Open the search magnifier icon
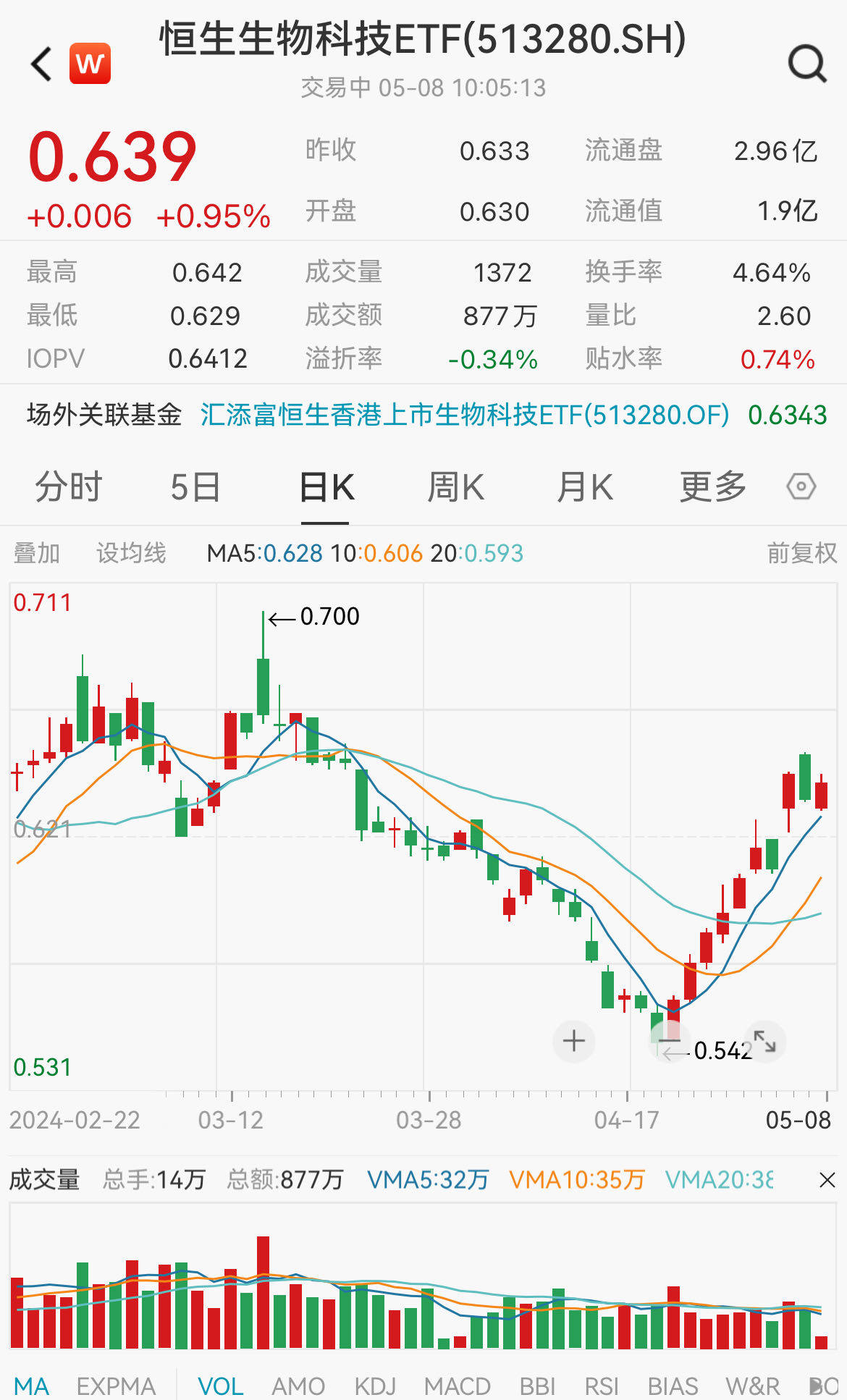The image size is (847, 1400). point(806,64)
